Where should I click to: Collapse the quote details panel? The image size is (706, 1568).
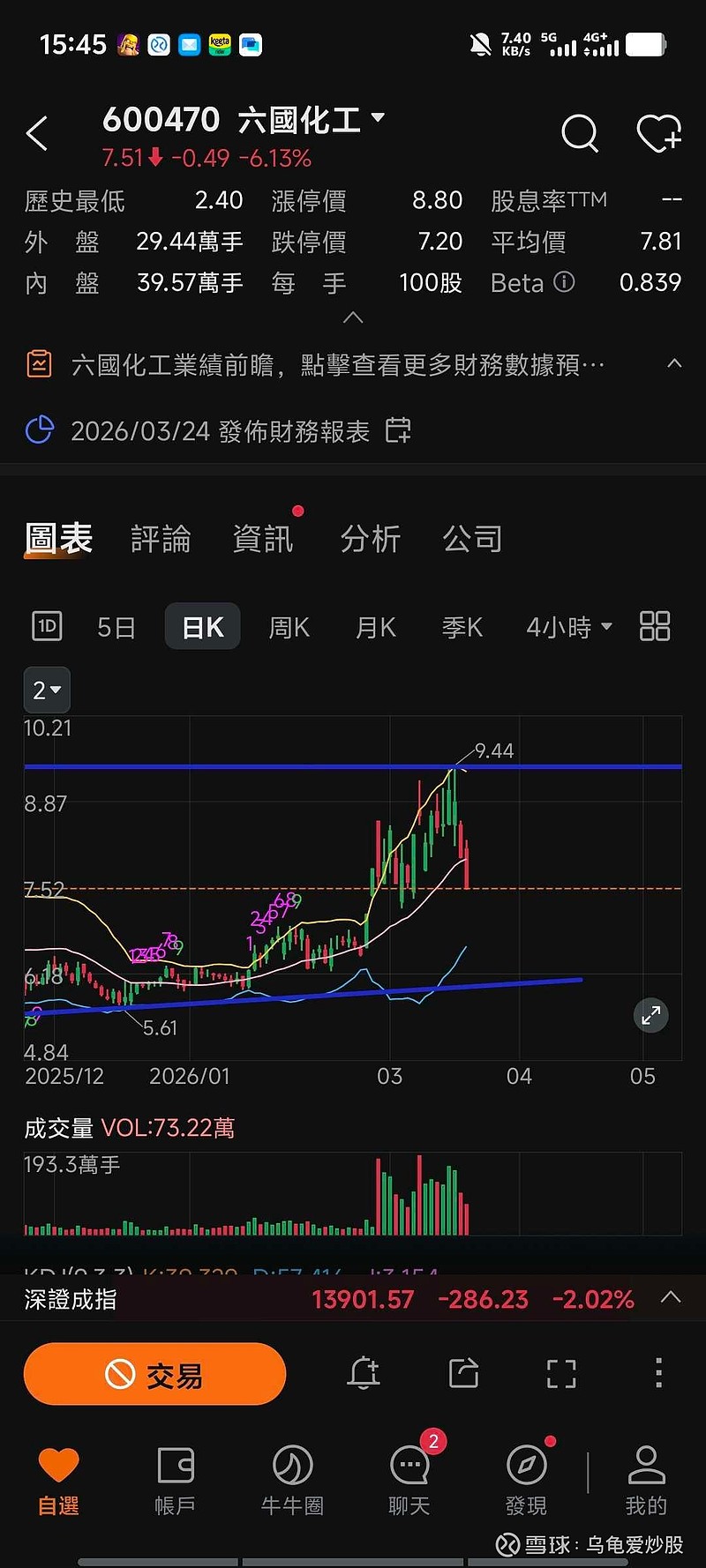pos(352,317)
